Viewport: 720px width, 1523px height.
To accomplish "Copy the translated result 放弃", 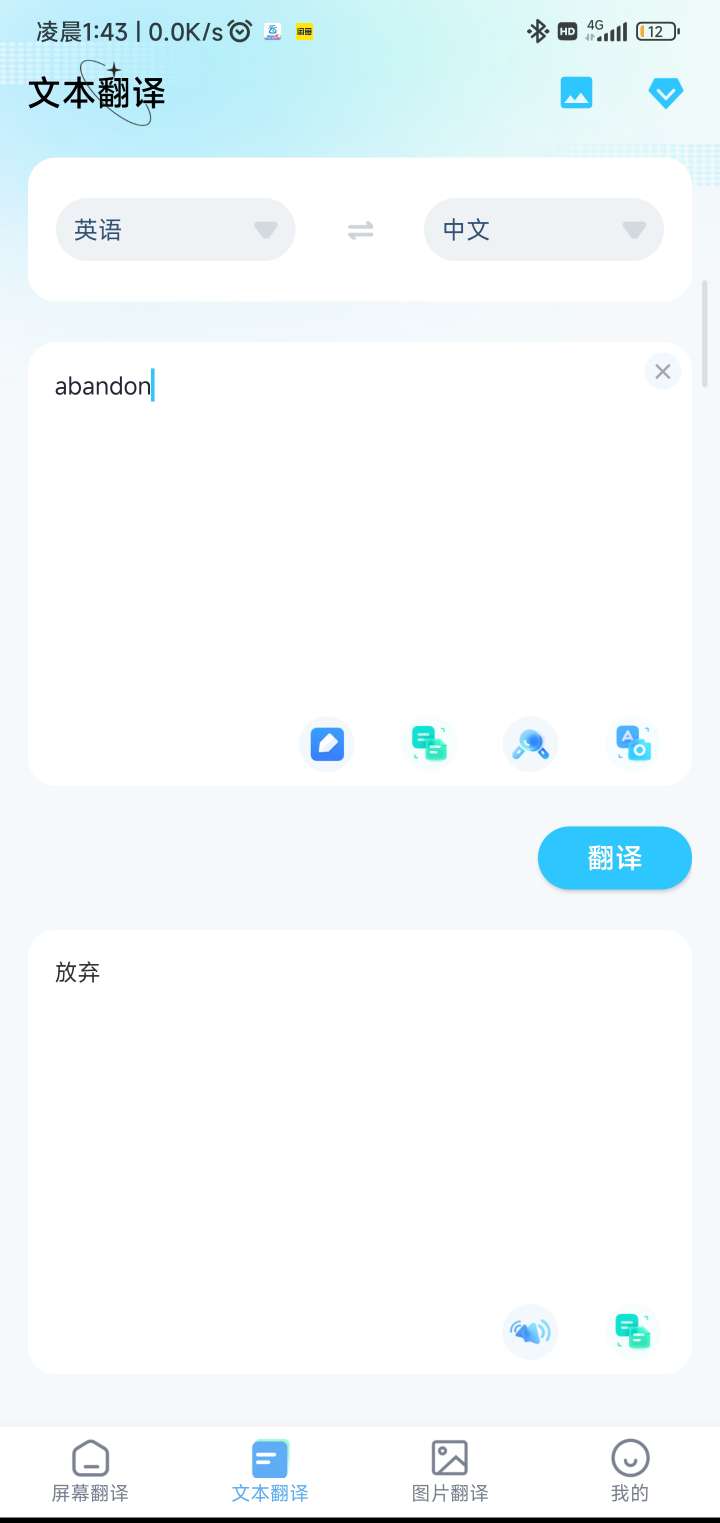I will point(633,1331).
